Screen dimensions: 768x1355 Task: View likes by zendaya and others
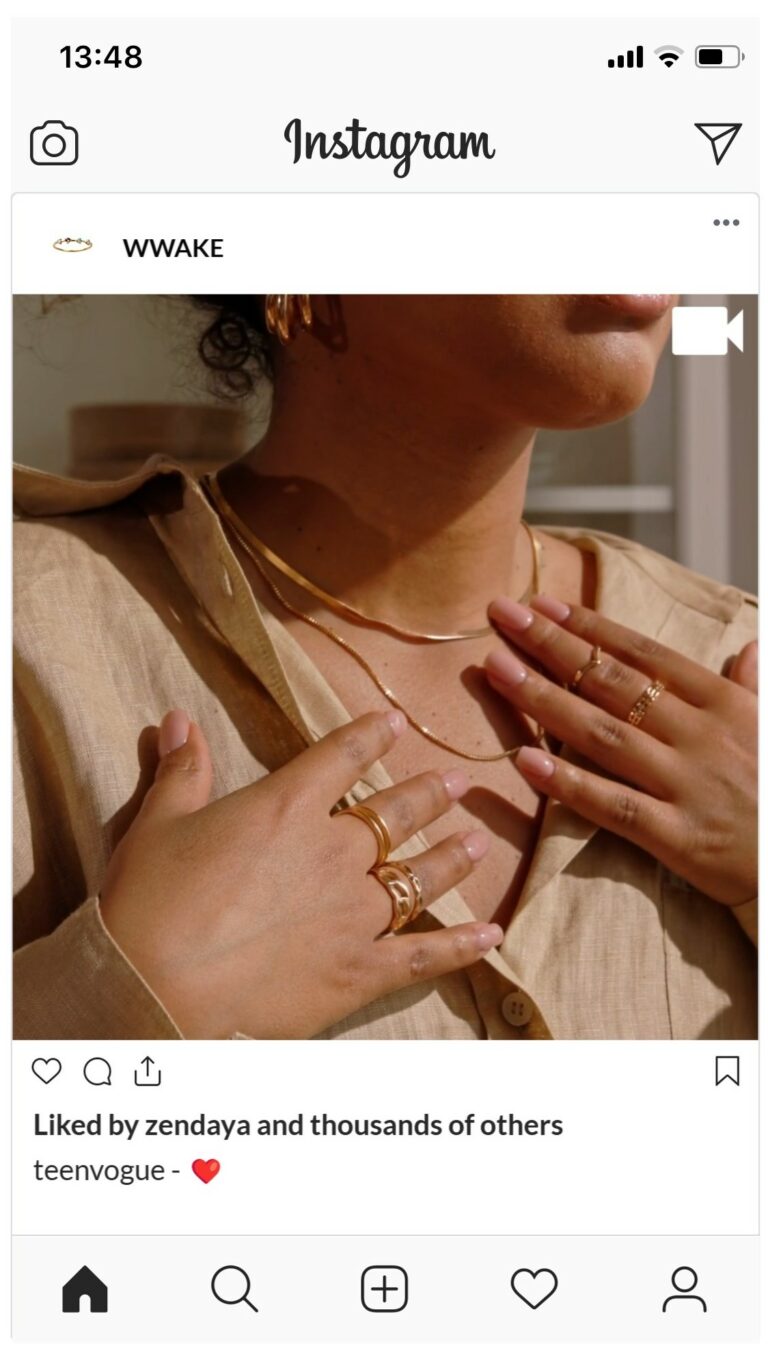tap(298, 1125)
